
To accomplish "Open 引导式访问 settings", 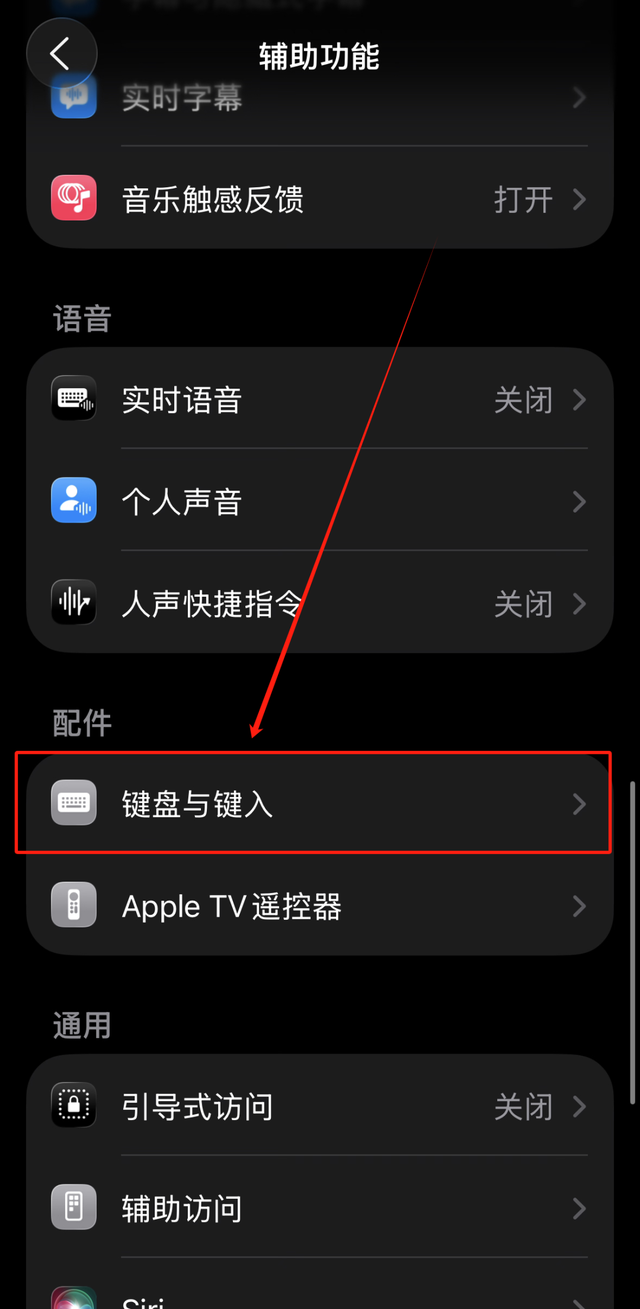I will point(320,1107).
